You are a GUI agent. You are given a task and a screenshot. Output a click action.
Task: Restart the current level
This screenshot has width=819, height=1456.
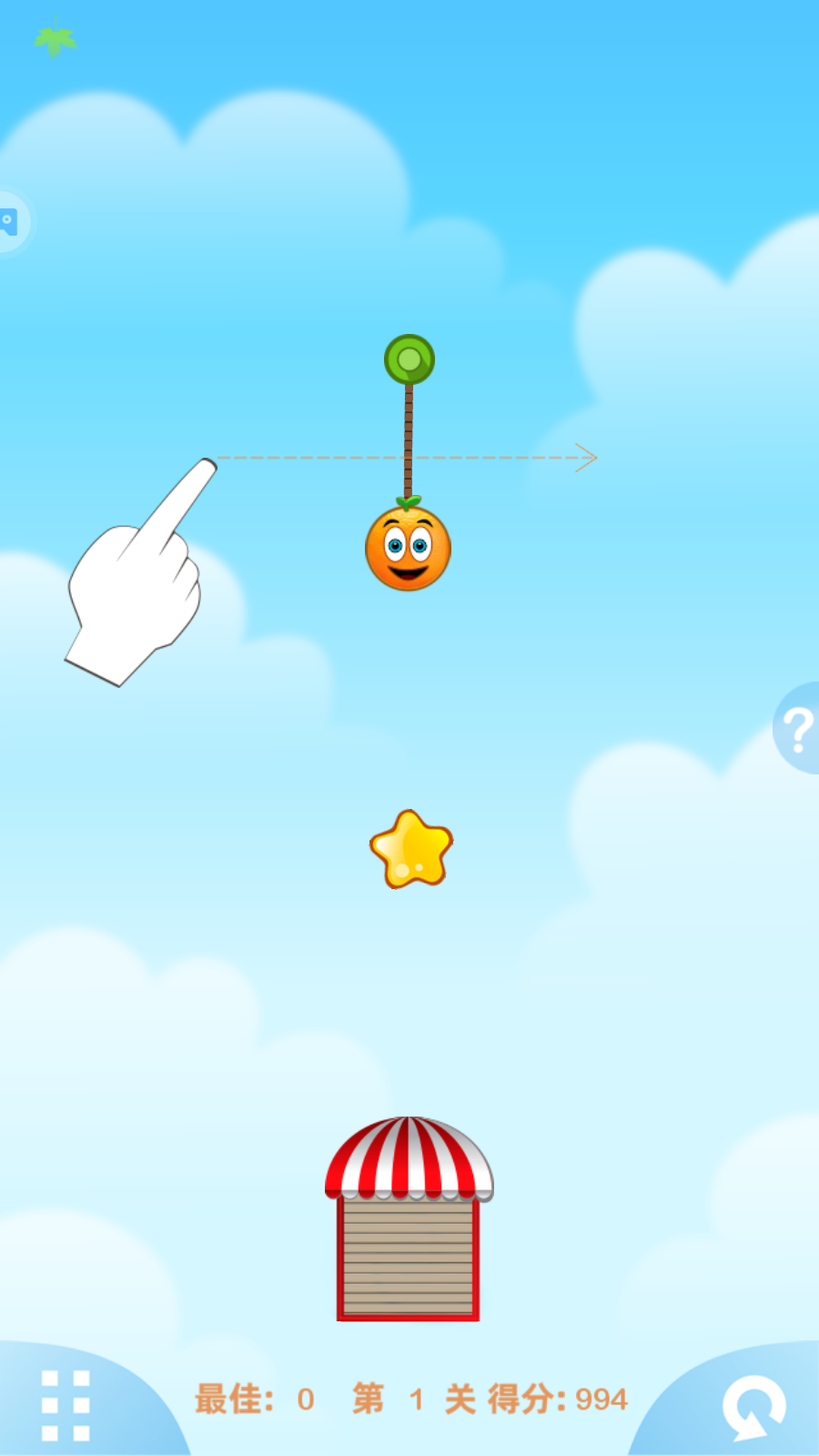pos(754,1407)
